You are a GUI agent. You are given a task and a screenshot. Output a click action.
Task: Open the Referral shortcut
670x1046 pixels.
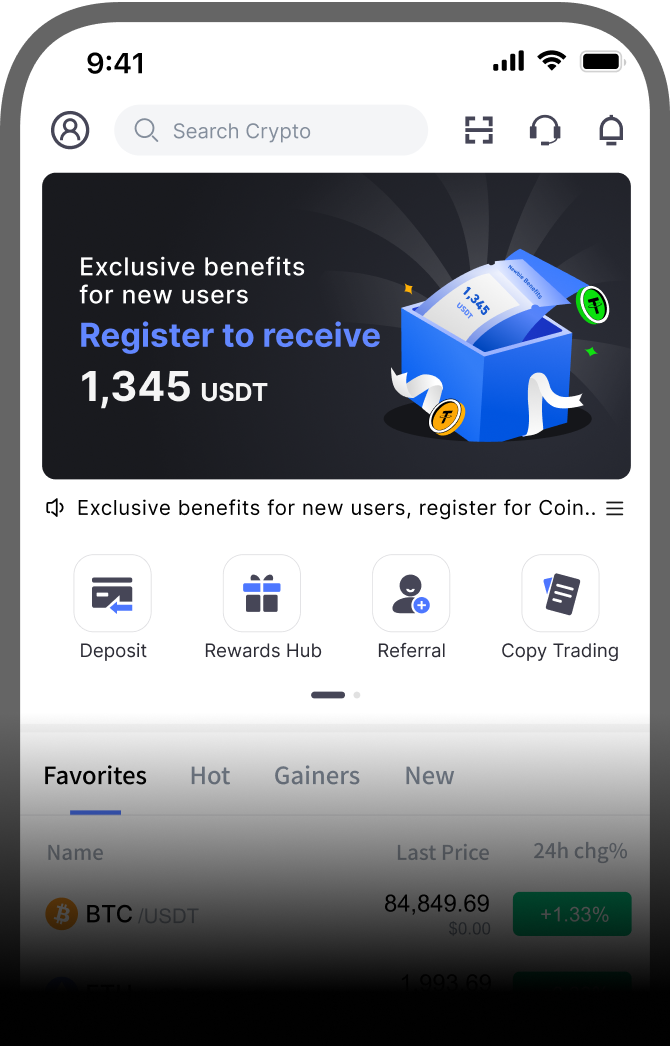point(411,594)
